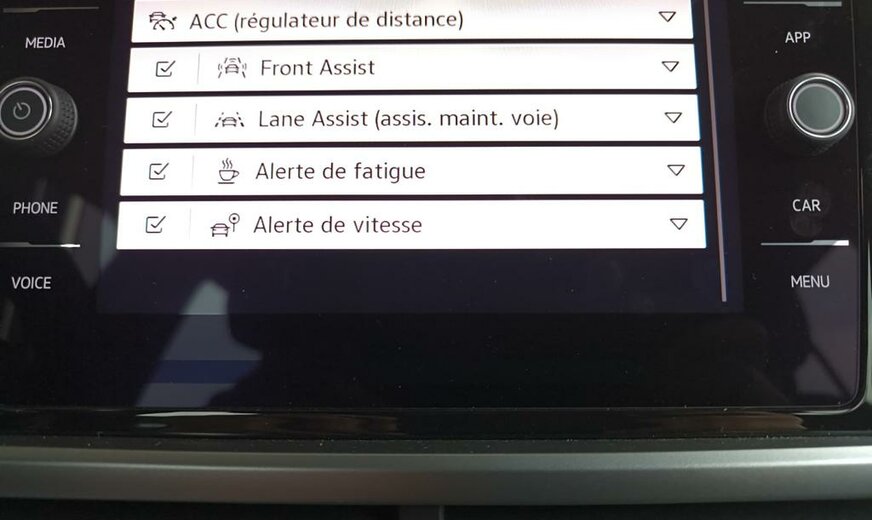Expand the Front Assist settings arrow
Screen dimensions: 872x520
tap(670, 67)
